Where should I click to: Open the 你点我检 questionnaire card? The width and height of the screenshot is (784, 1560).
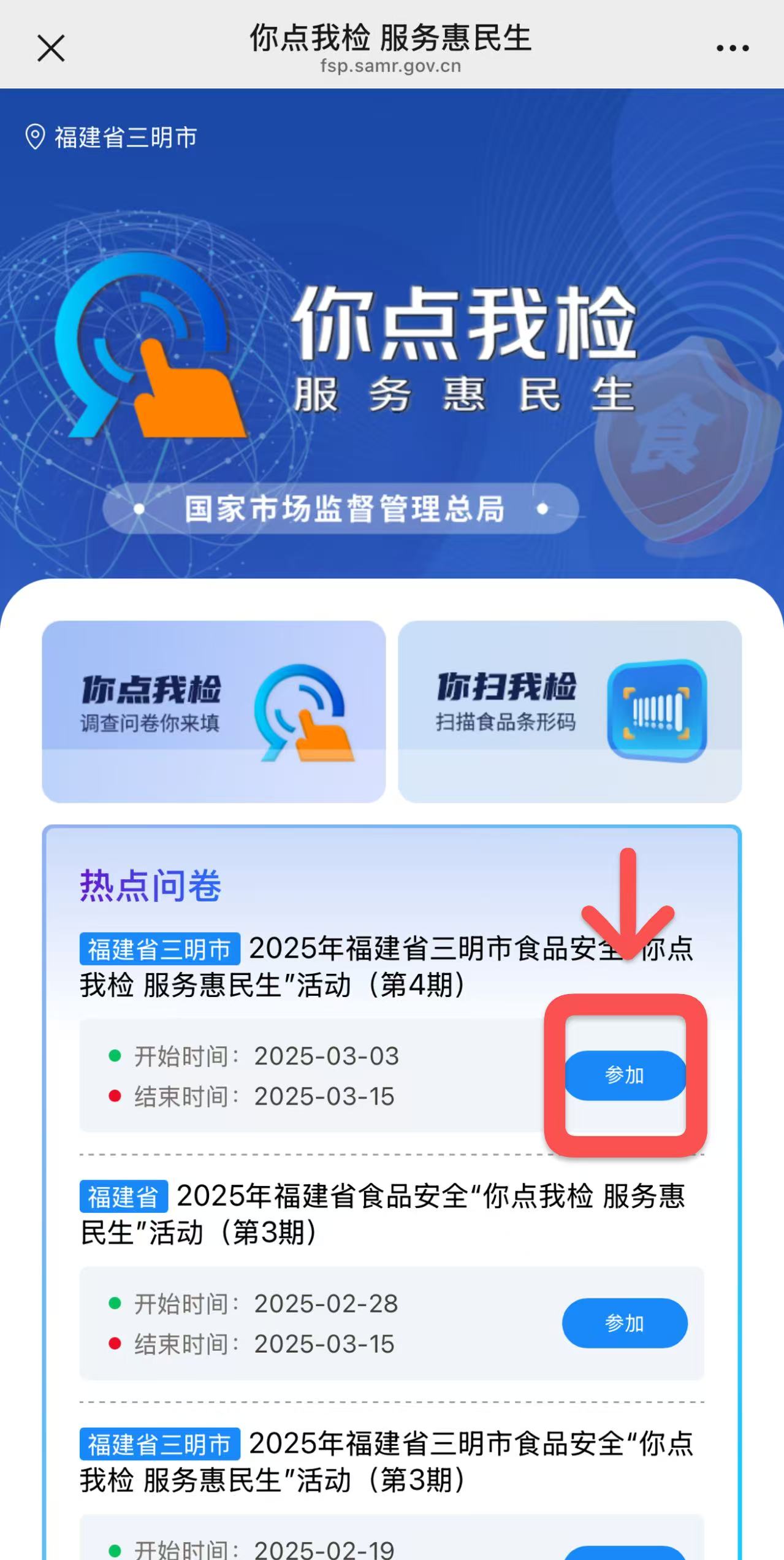(x=213, y=711)
